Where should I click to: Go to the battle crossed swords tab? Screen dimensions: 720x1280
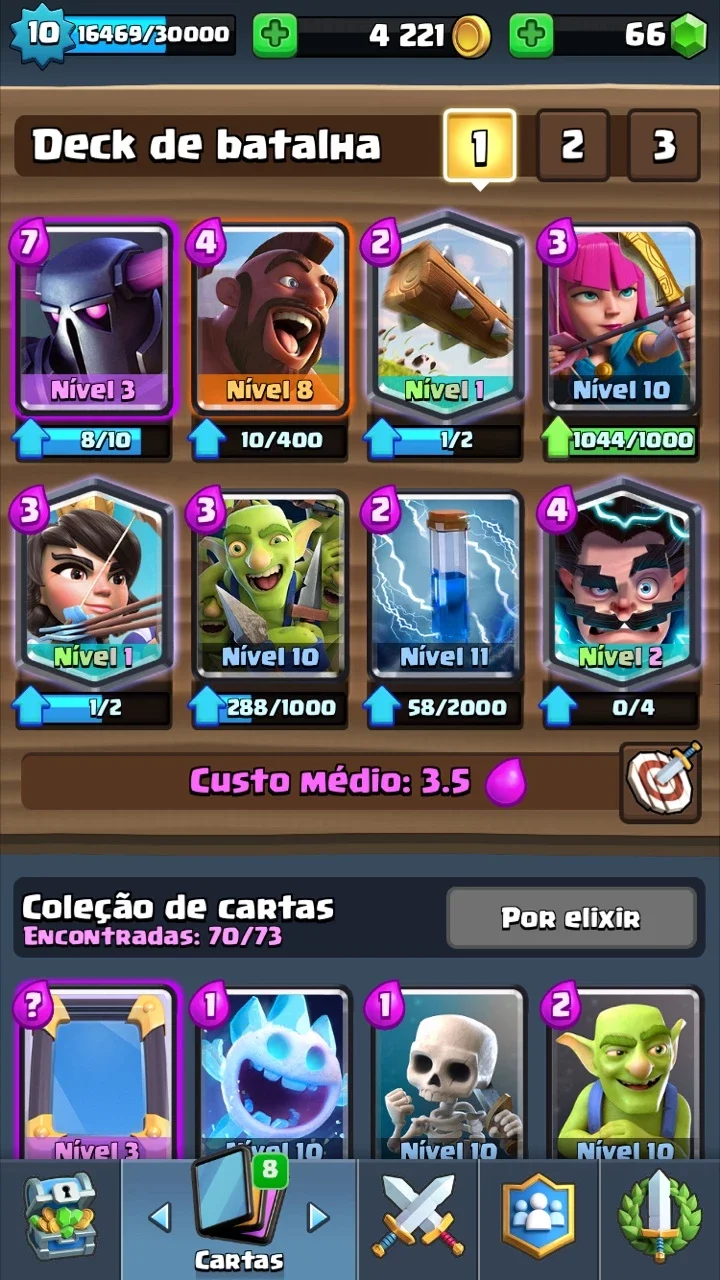pyautogui.click(x=418, y=1218)
